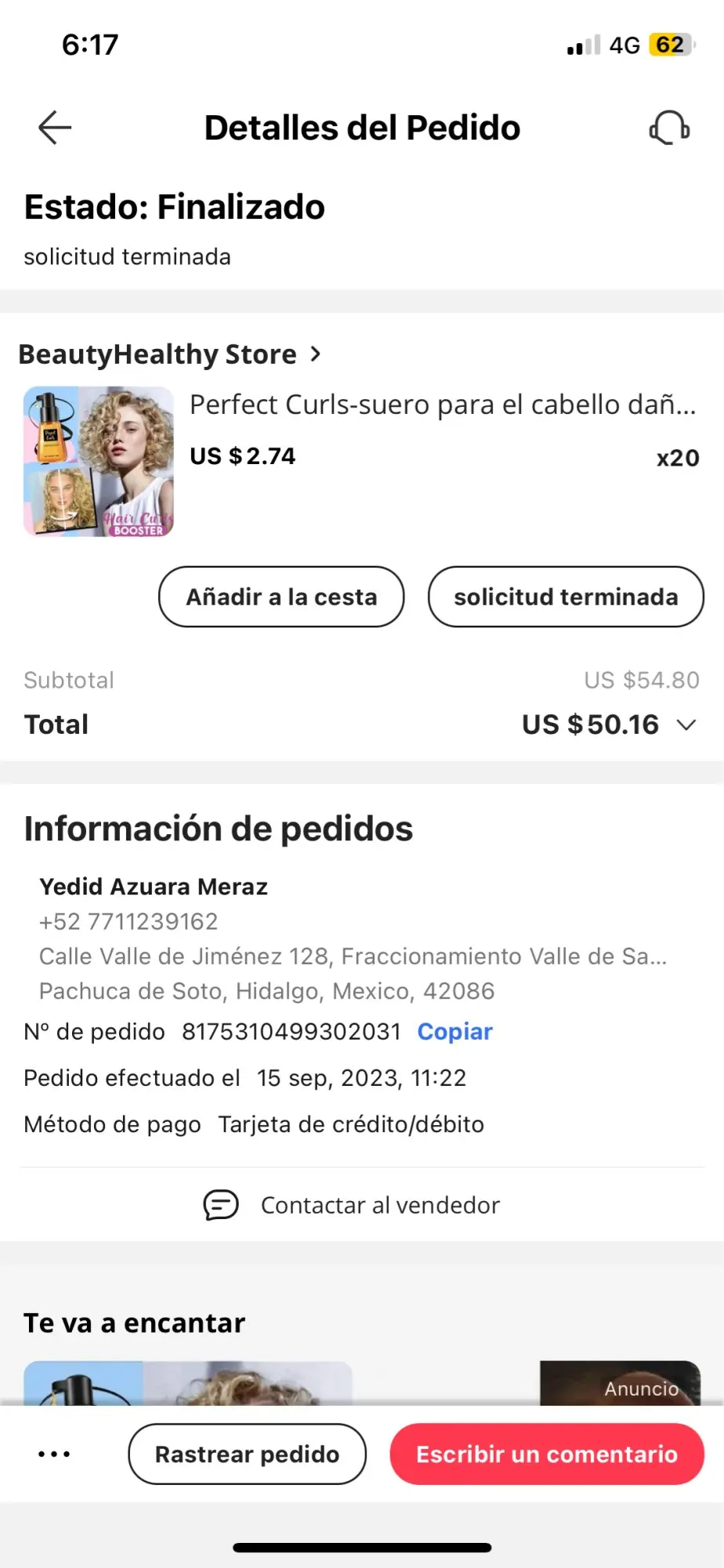Tap Rastrear pedido to track order
Viewport: 724px width, 1568px height.
click(x=247, y=1454)
